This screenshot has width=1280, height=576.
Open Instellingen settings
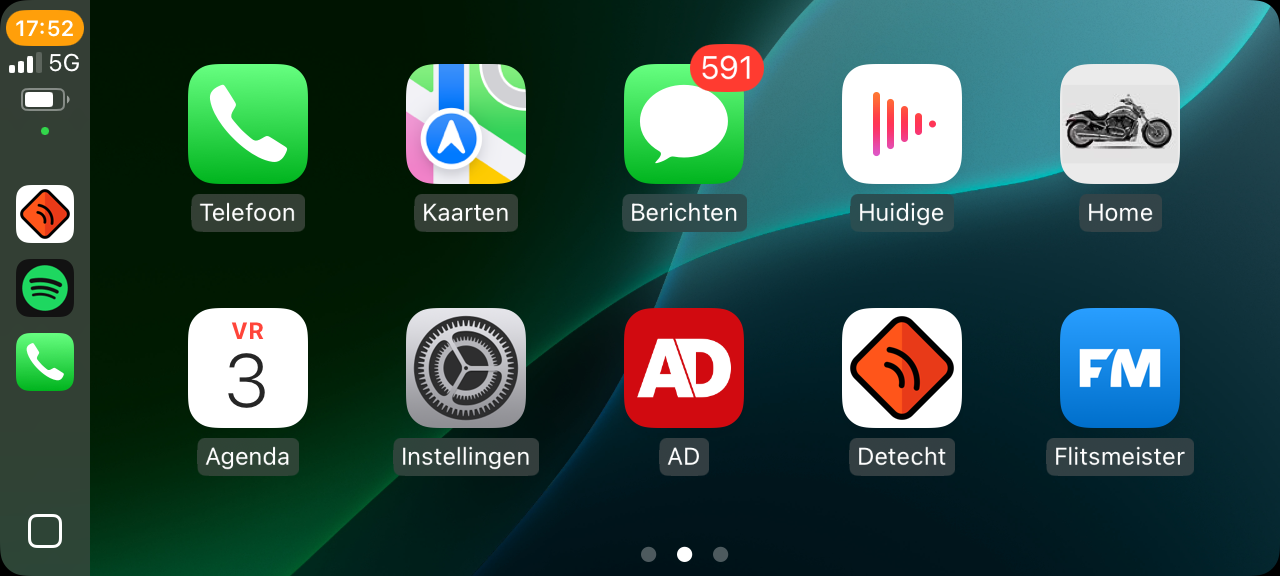pyautogui.click(x=465, y=368)
